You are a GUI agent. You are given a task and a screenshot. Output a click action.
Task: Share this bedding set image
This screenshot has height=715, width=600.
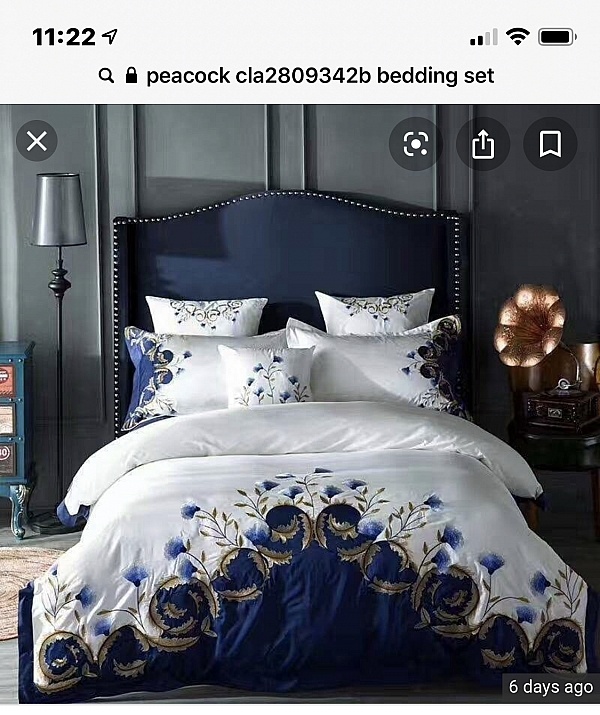pos(483,144)
